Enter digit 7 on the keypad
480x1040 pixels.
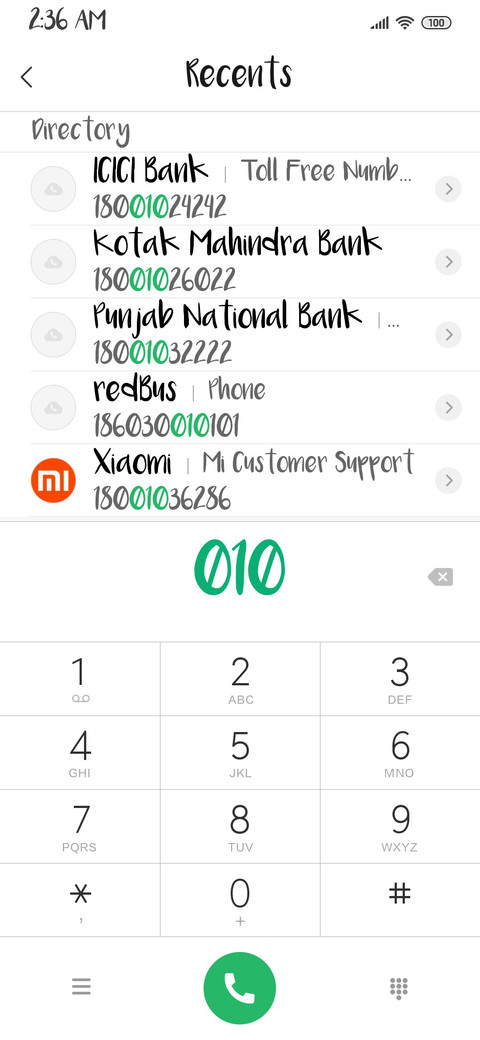coord(80,826)
